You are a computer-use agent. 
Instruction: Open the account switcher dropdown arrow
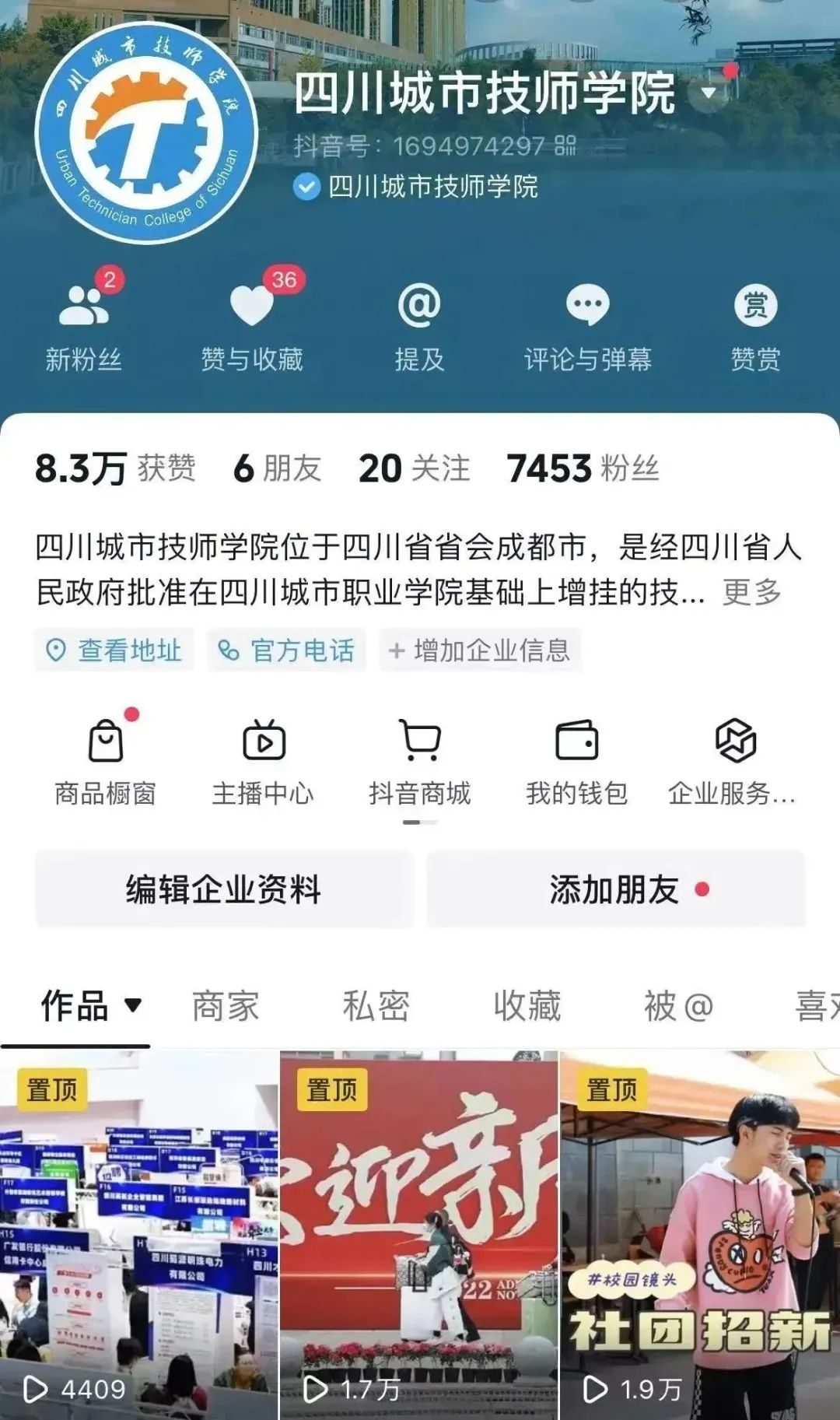[x=709, y=93]
